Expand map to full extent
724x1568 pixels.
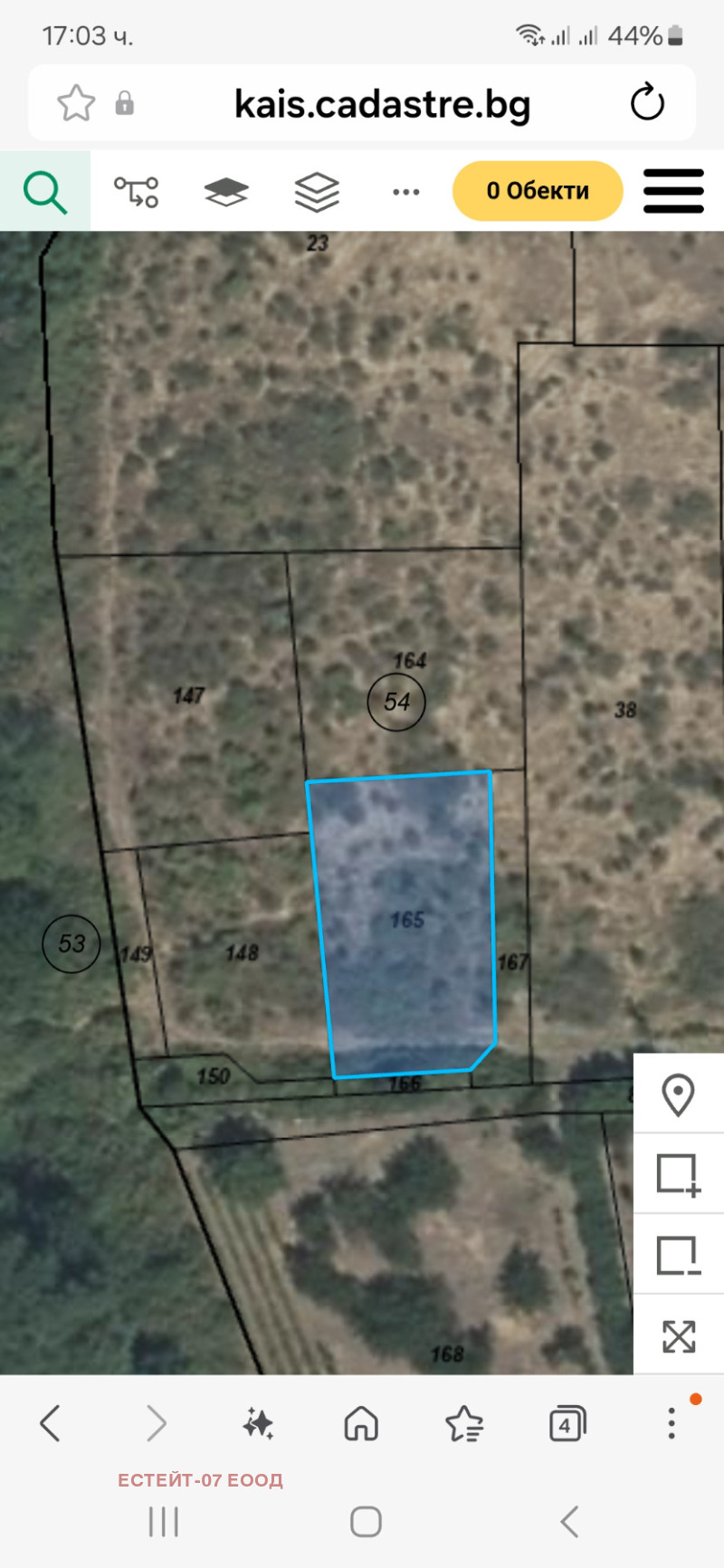[678, 1336]
